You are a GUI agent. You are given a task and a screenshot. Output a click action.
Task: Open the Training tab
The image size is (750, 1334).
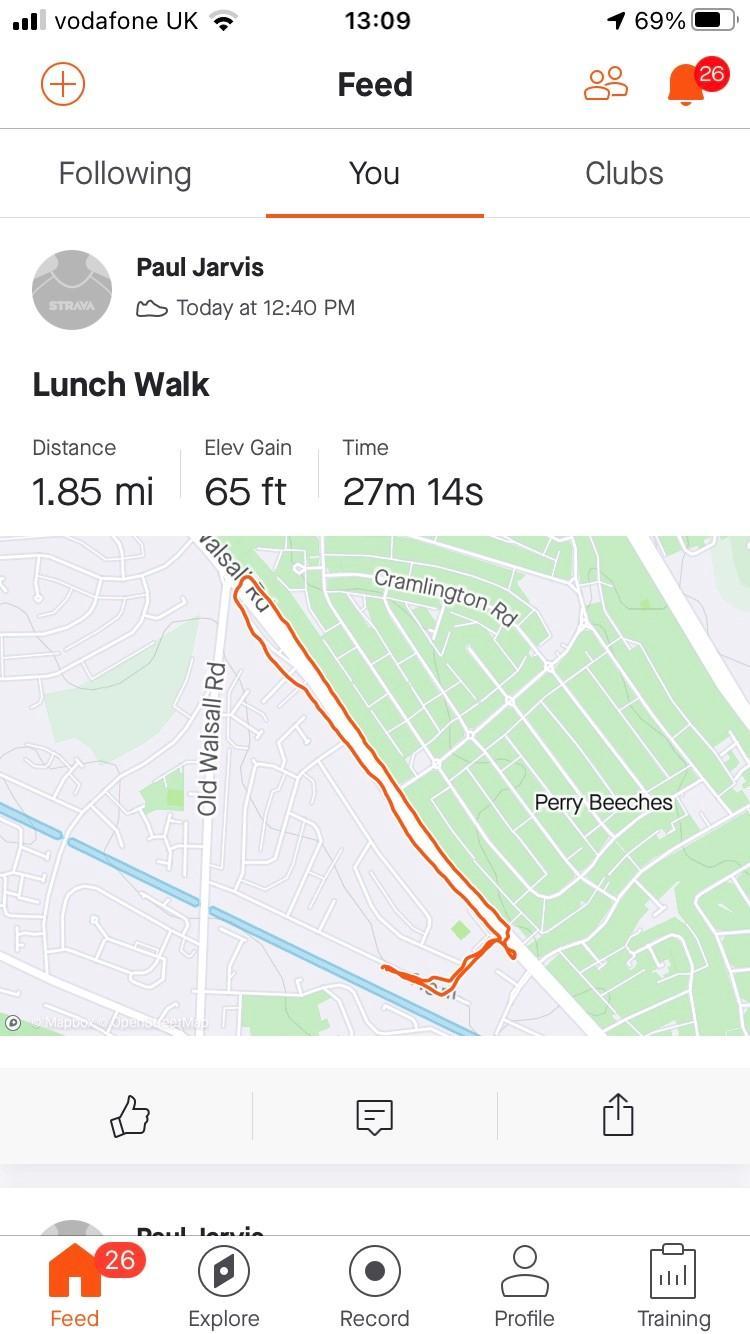pyautogui.click(x=674, y=1286)
